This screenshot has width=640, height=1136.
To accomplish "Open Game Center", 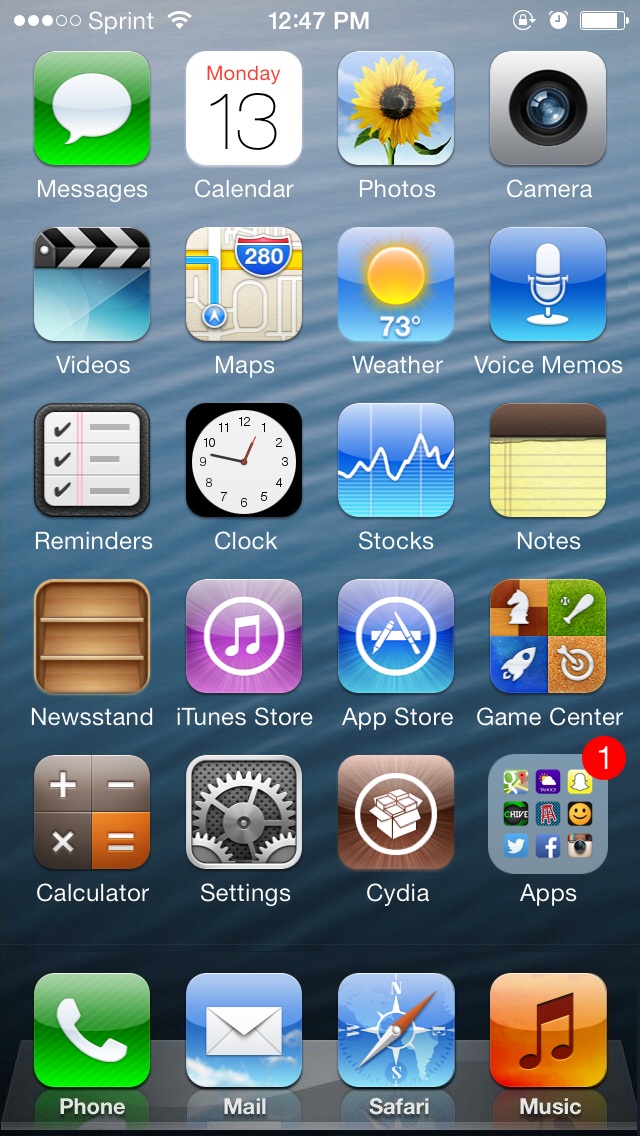I will pyautogui.click(x=548, y=637).
